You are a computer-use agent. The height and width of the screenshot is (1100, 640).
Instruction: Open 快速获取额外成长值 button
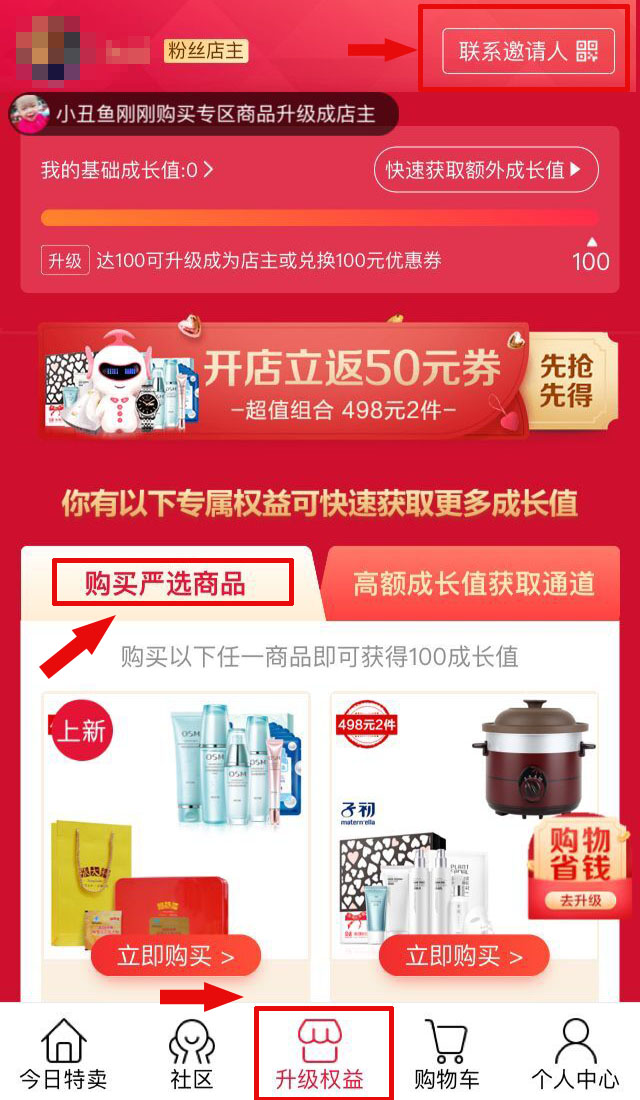[485, 170]
